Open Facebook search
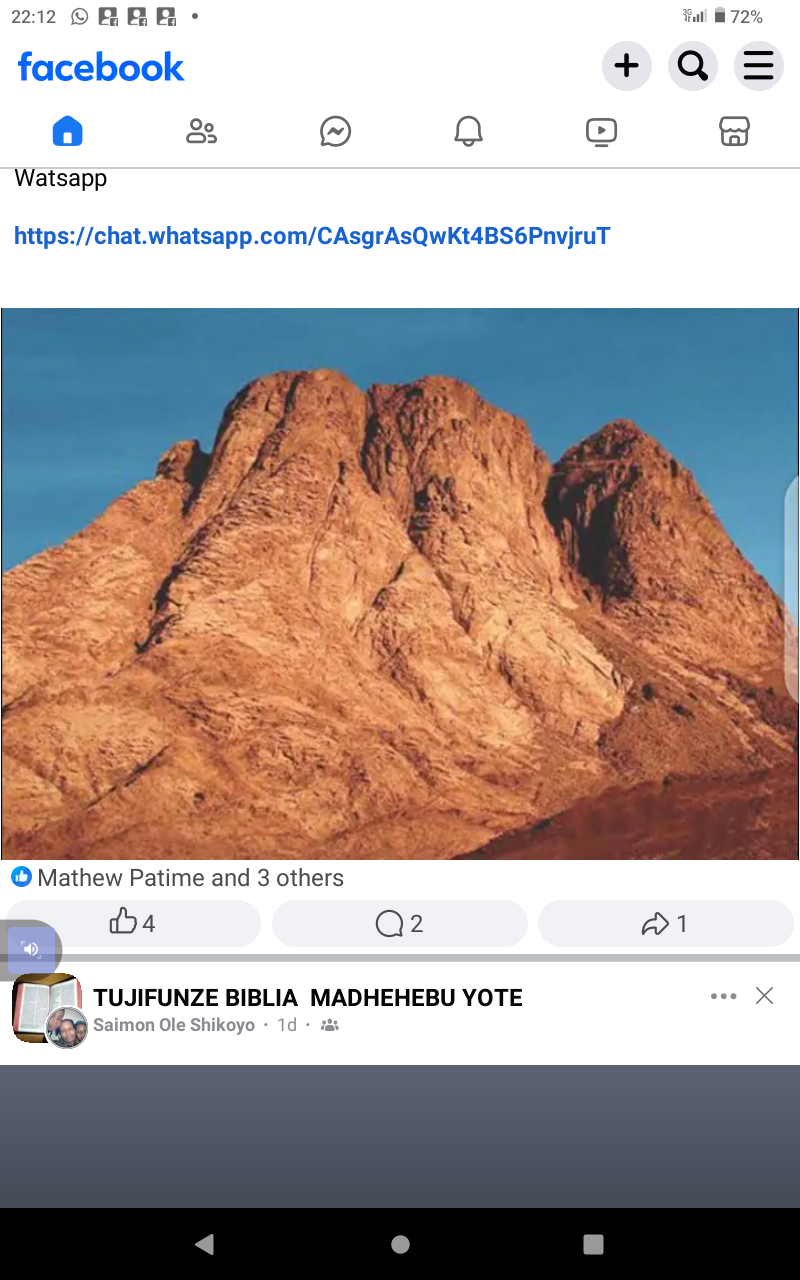 click(692, 67)
